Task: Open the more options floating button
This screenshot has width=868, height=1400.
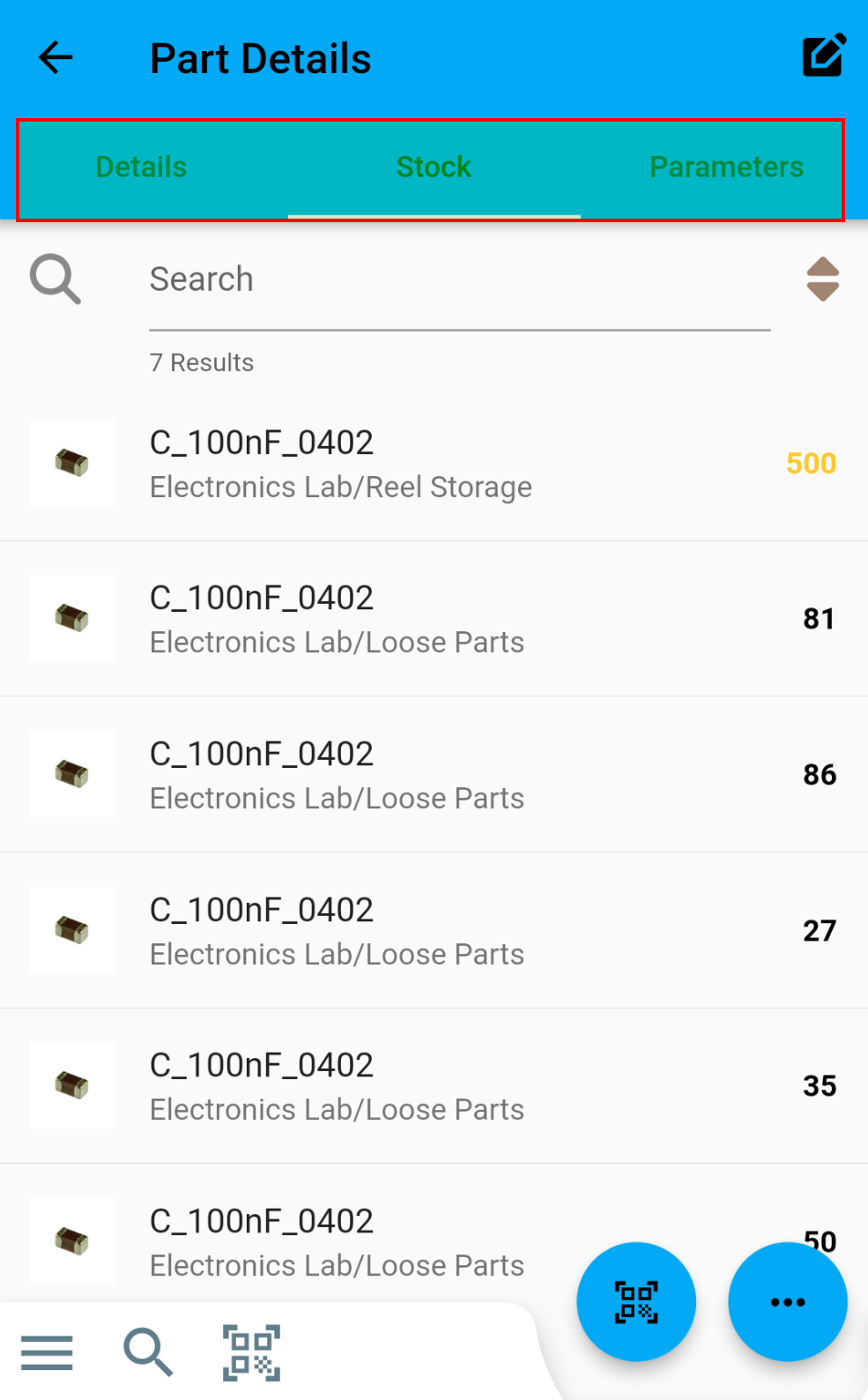Action: [x=787, y=1302]
